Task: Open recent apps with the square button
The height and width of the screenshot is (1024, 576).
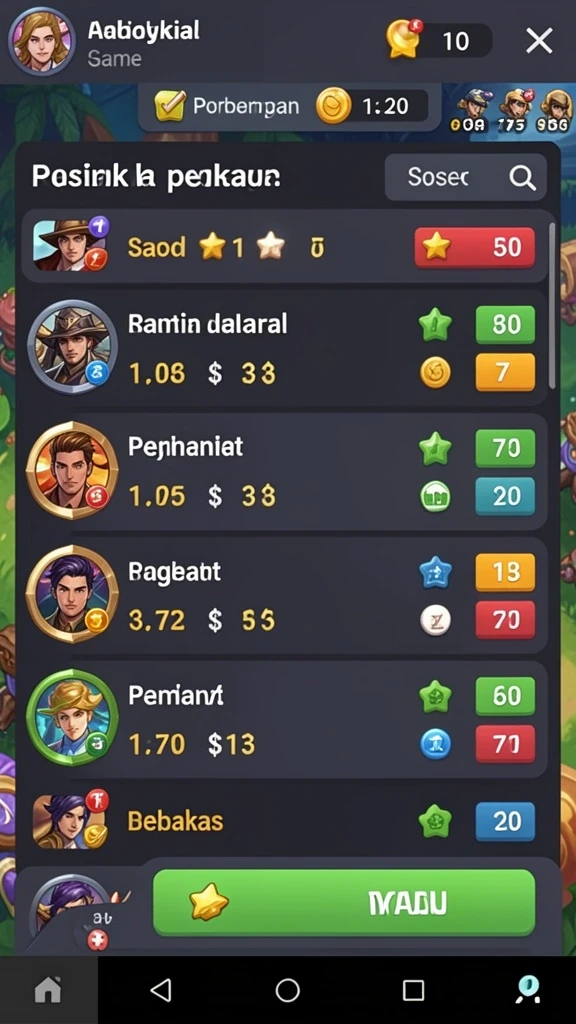Action: coord(413,990)
